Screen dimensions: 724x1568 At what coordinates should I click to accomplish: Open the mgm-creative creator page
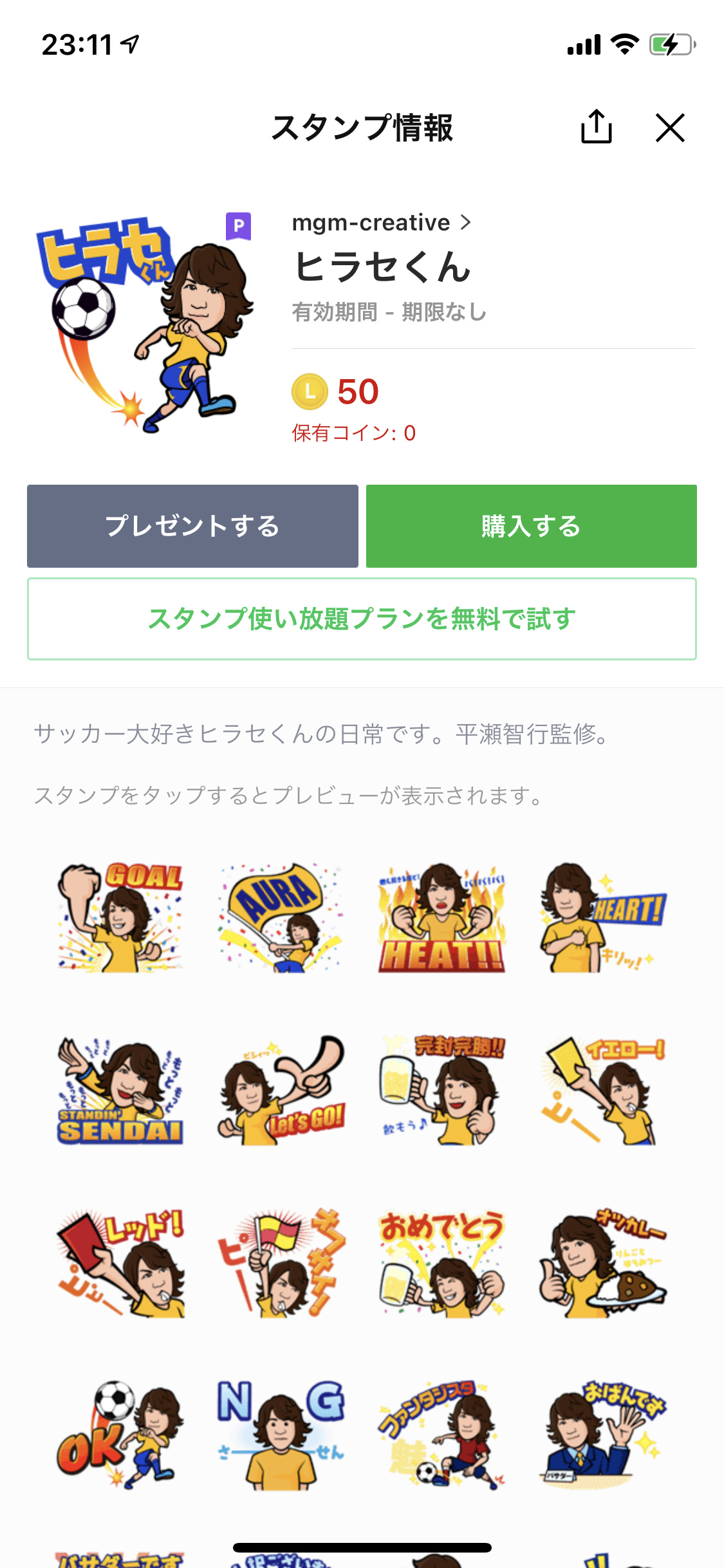tap(381, 223)
